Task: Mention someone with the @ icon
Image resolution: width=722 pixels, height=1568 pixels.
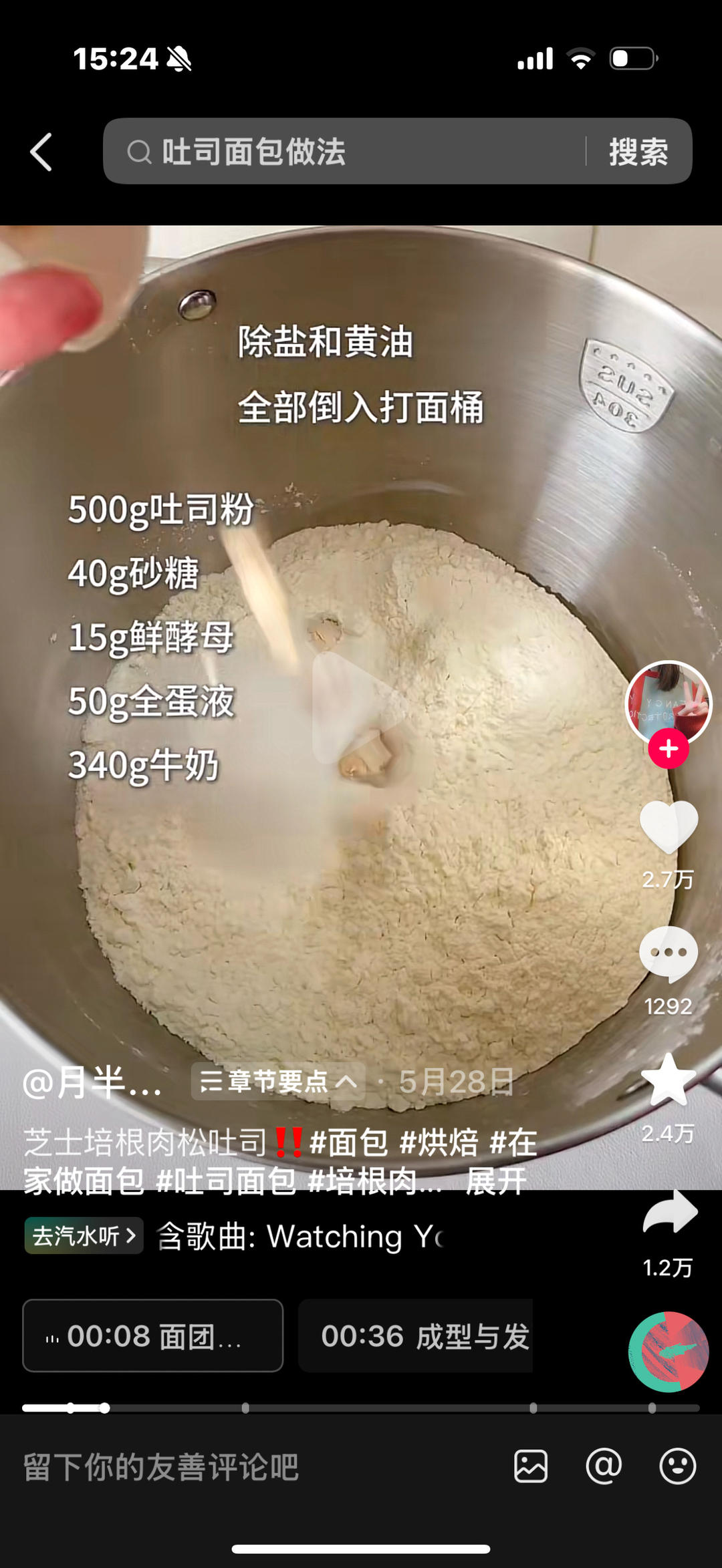Action: [604, 1466]
